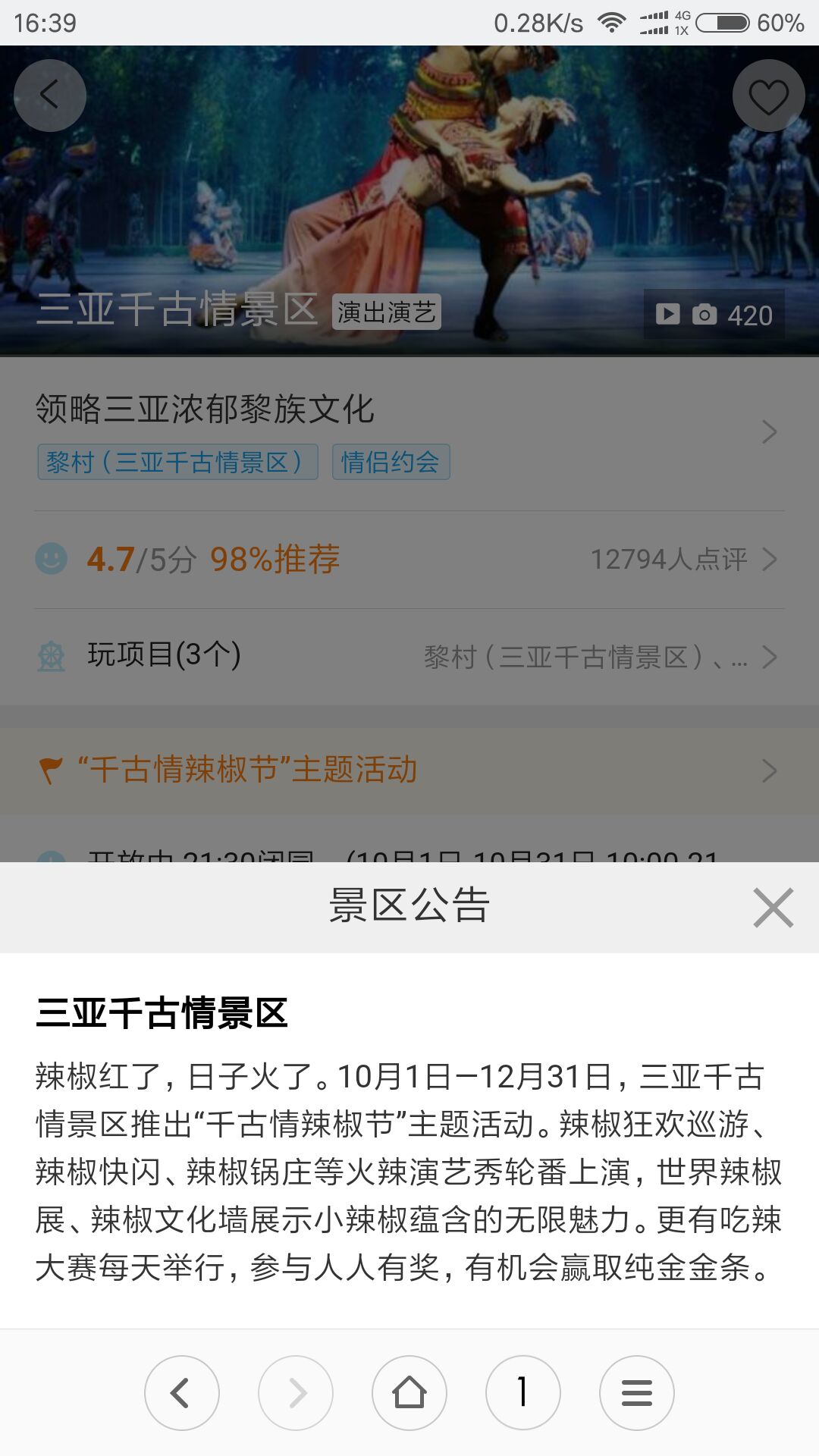819x1456 pixels.
Task: Open the browser menu button
Action: tap(637, 1393)
